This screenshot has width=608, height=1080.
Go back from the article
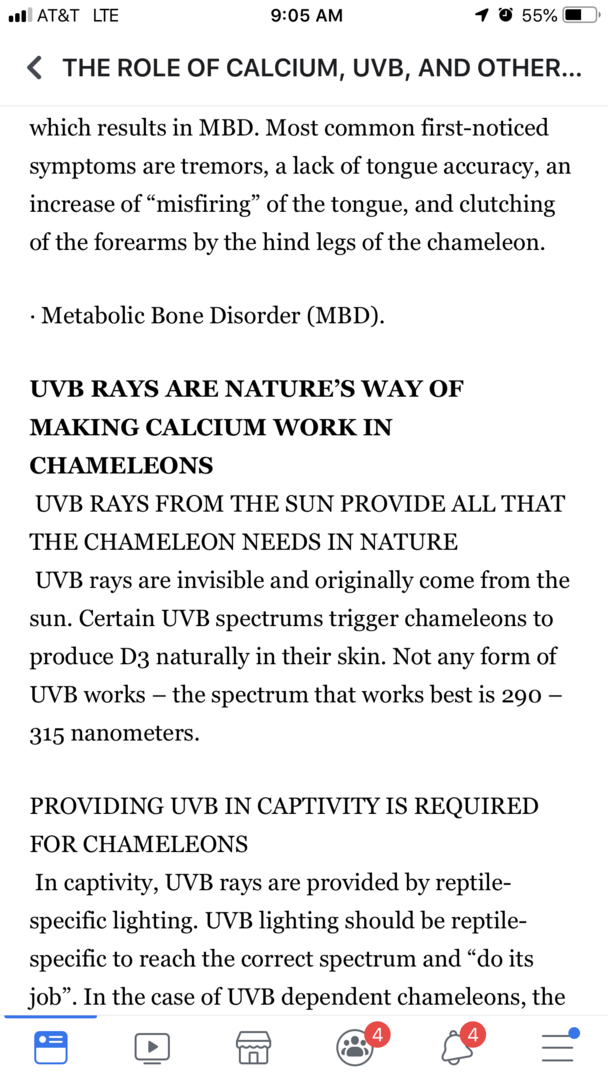(35, 68)
